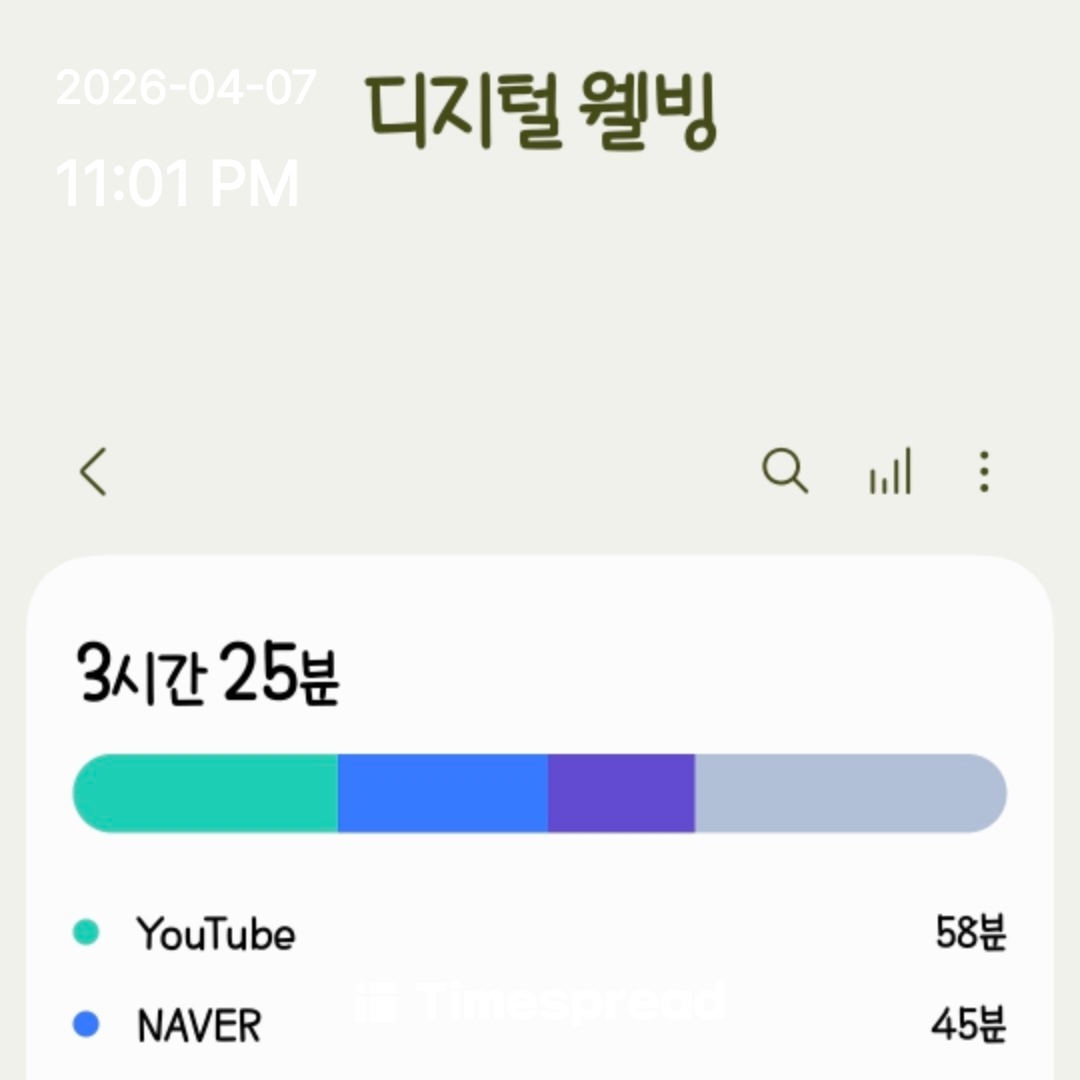View usage statistics chart icon

point(890,471)
